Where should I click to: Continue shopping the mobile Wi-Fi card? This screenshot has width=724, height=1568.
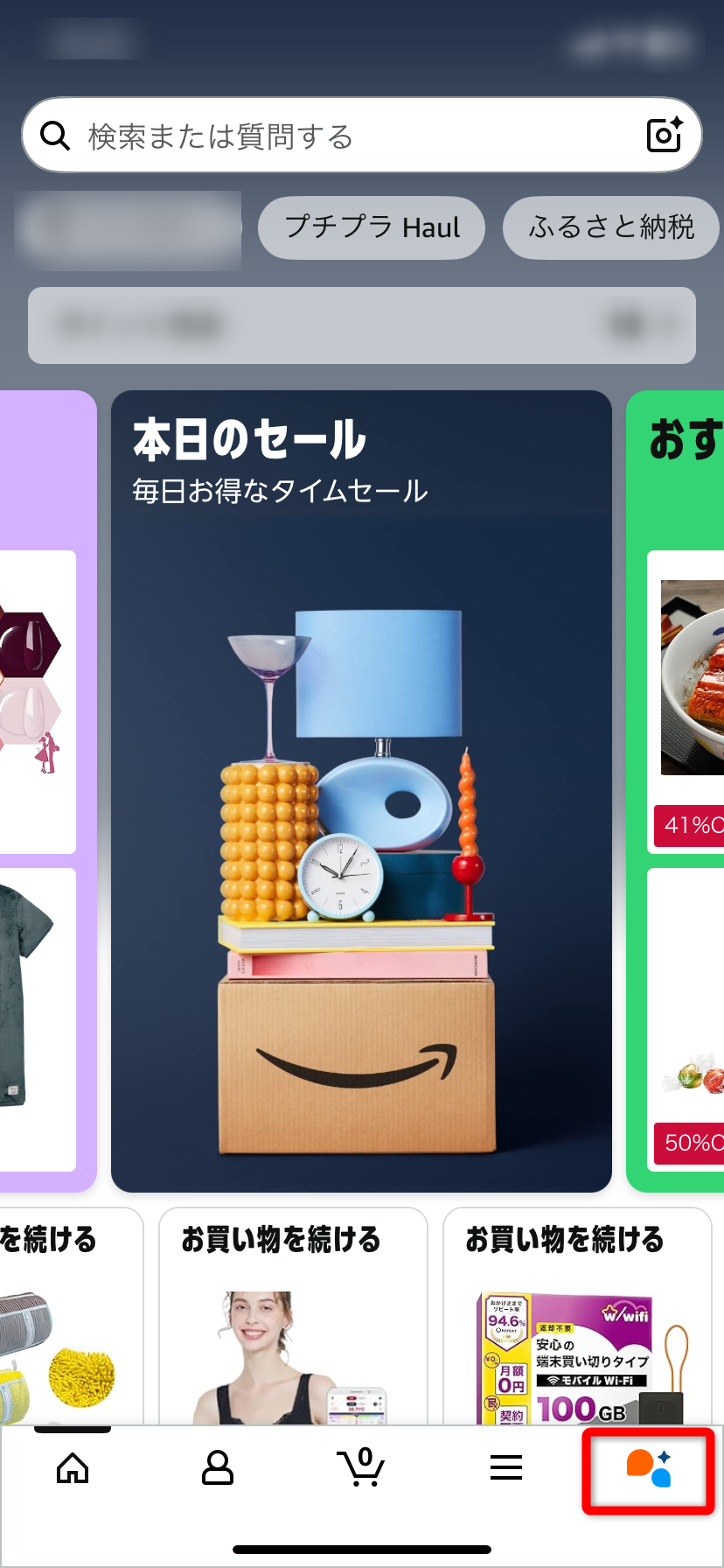[577, 1321]
